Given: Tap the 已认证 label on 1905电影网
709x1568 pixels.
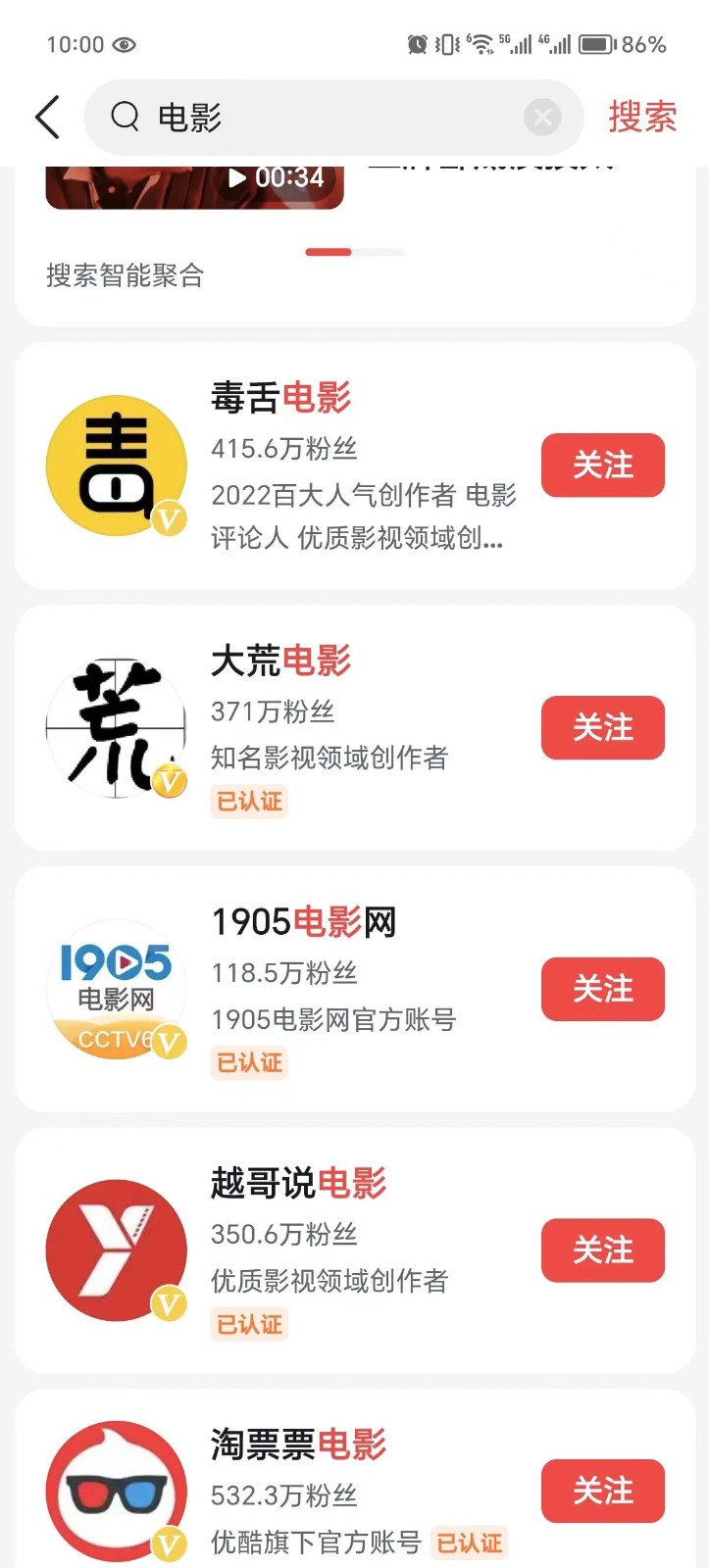Looking at the screenshot, I should [248, 1063].
